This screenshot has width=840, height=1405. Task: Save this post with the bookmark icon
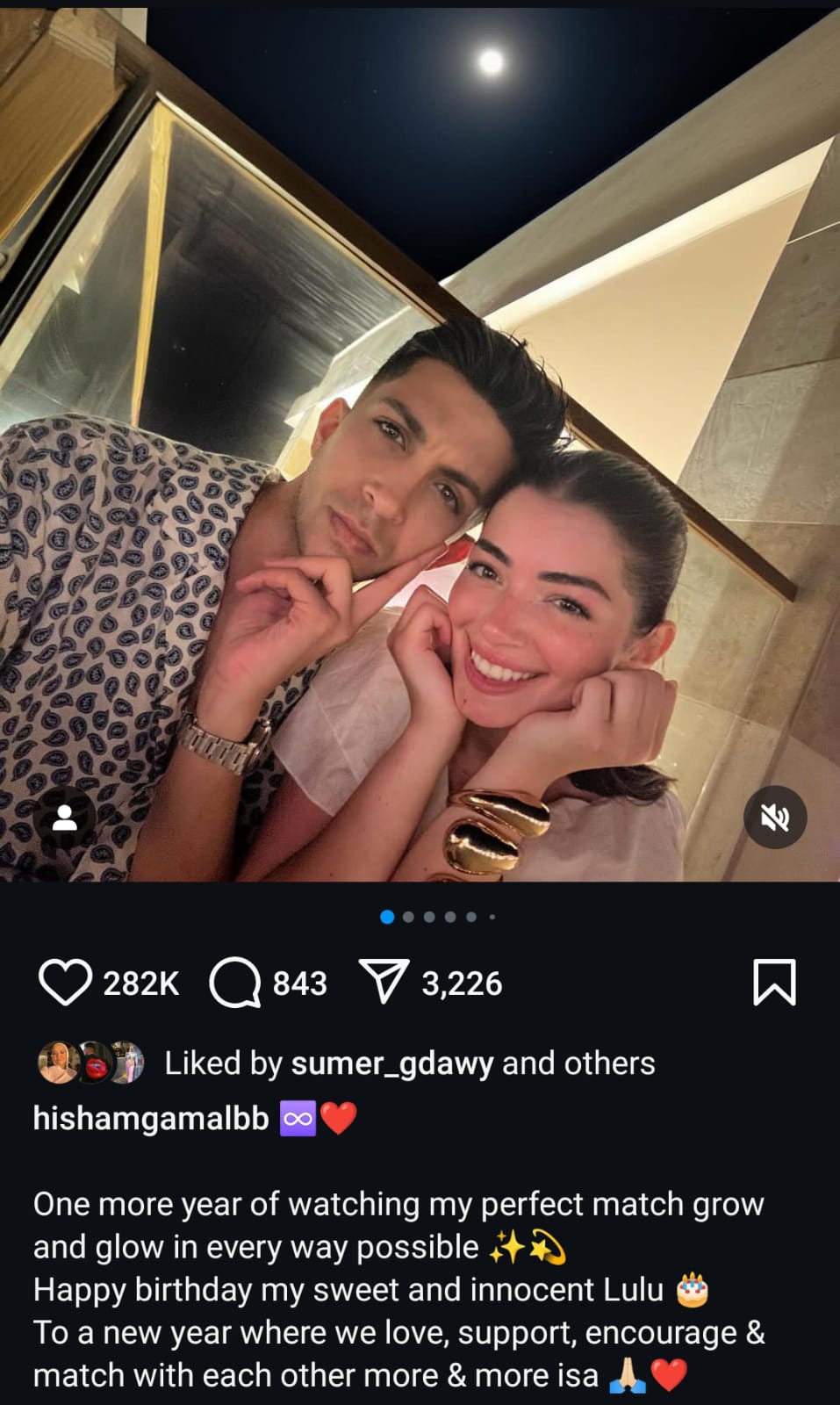774,982
